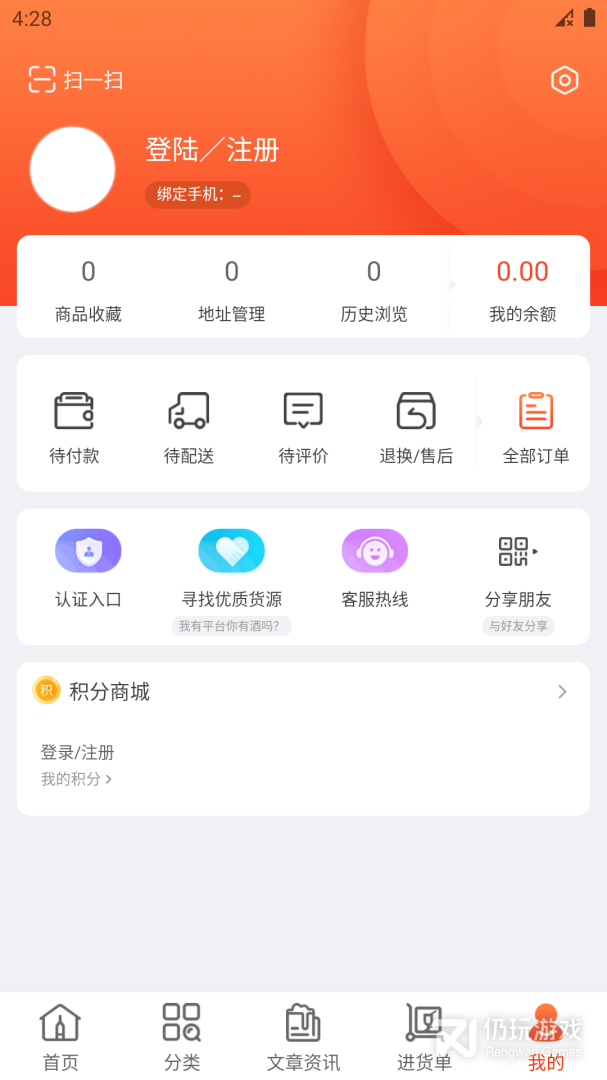Tap the 扫一扫 scan button
Image resolution: width=607 pixels, height=1080 pixels.
76,80
